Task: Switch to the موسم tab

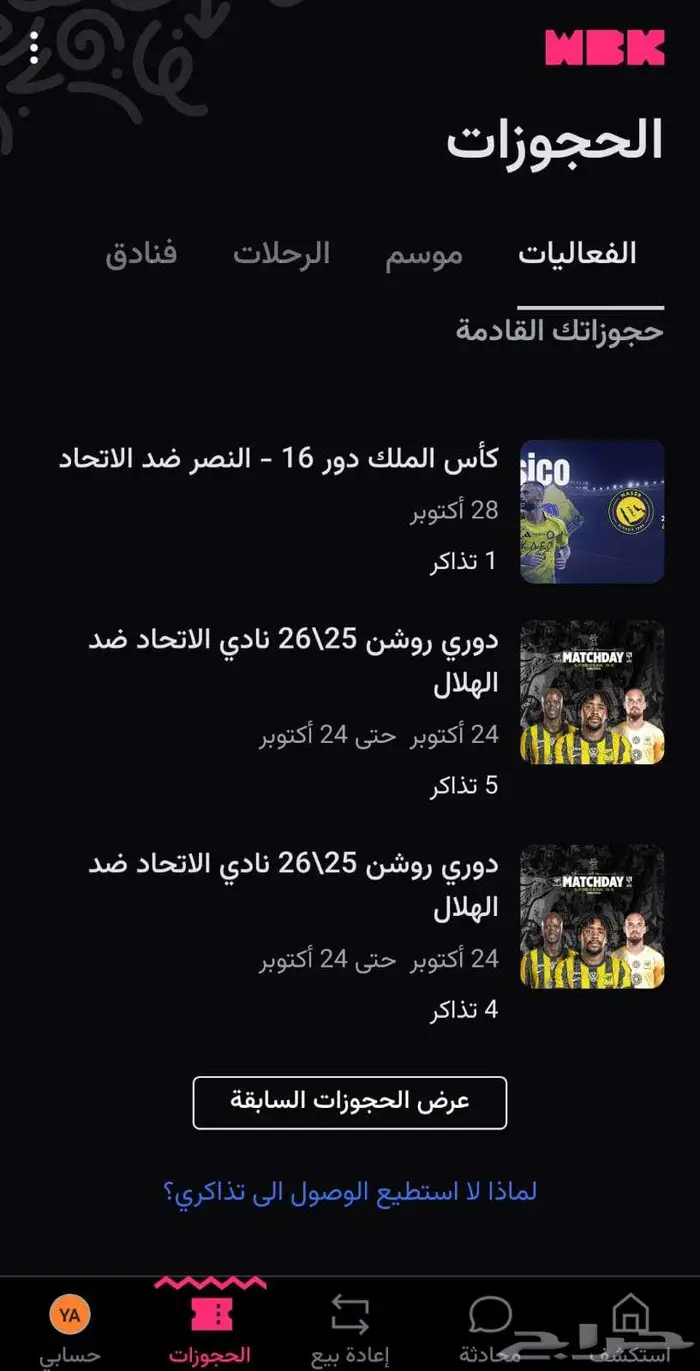Action: (424, 253)
